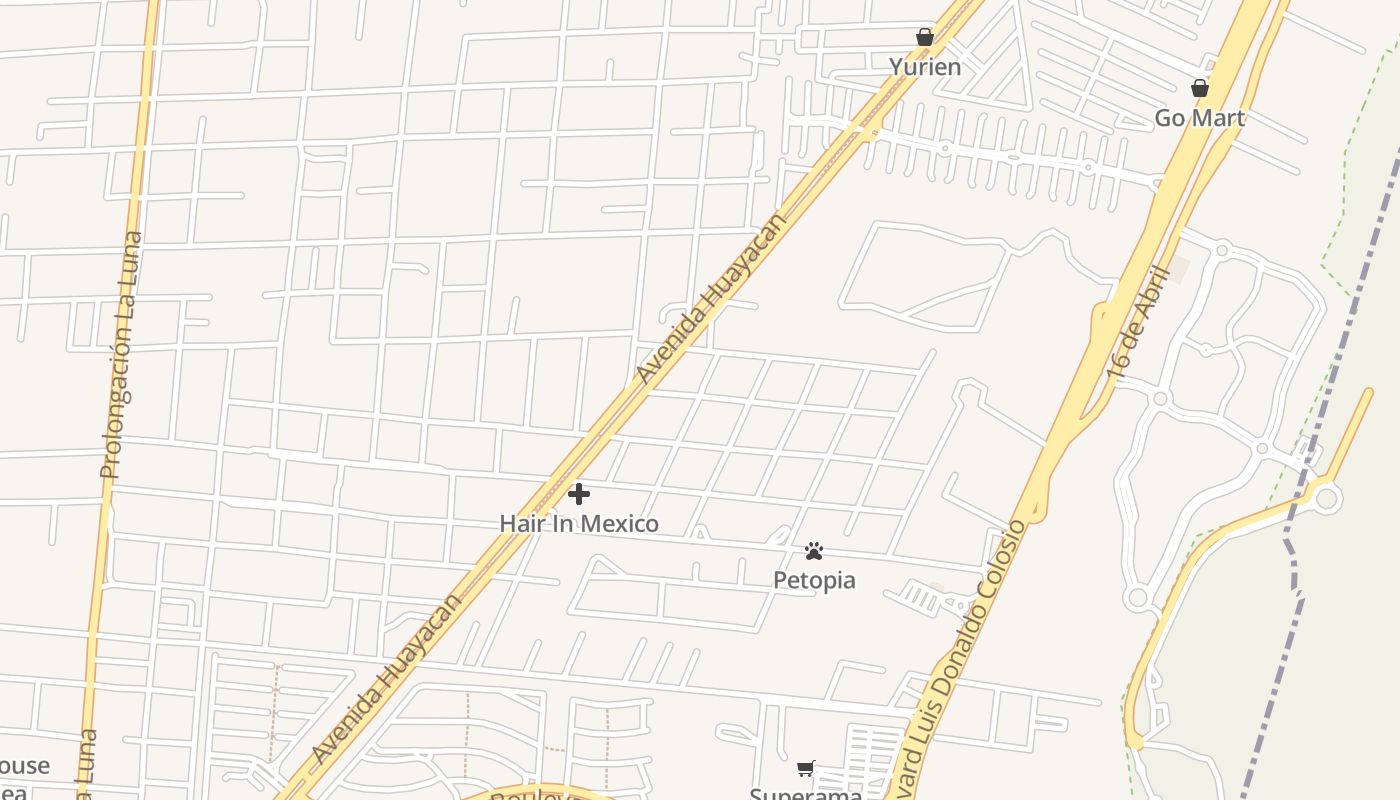Open the Superama supermarket marker

pos(806,769)
